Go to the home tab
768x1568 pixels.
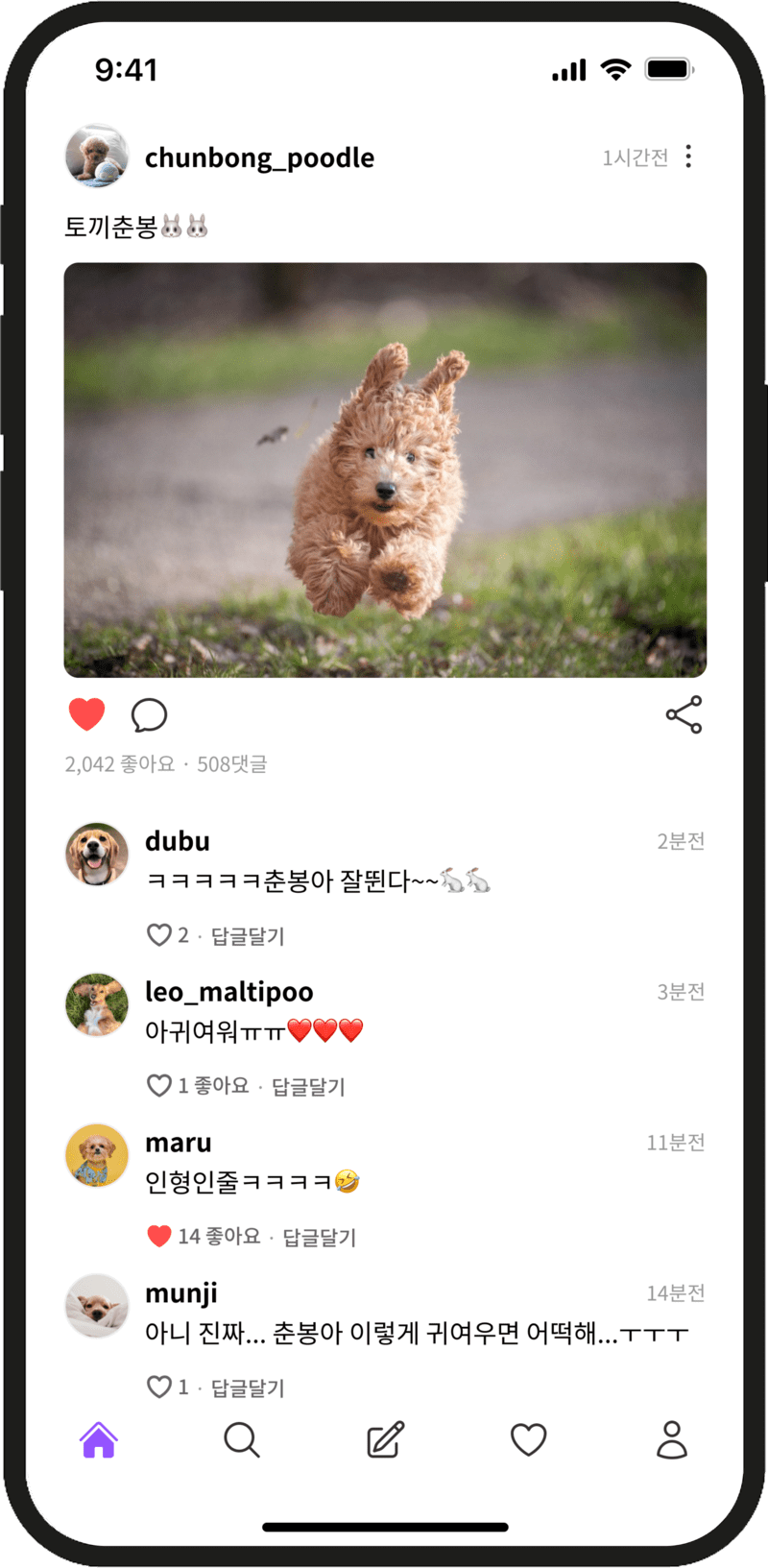[x=99, y=1440]
